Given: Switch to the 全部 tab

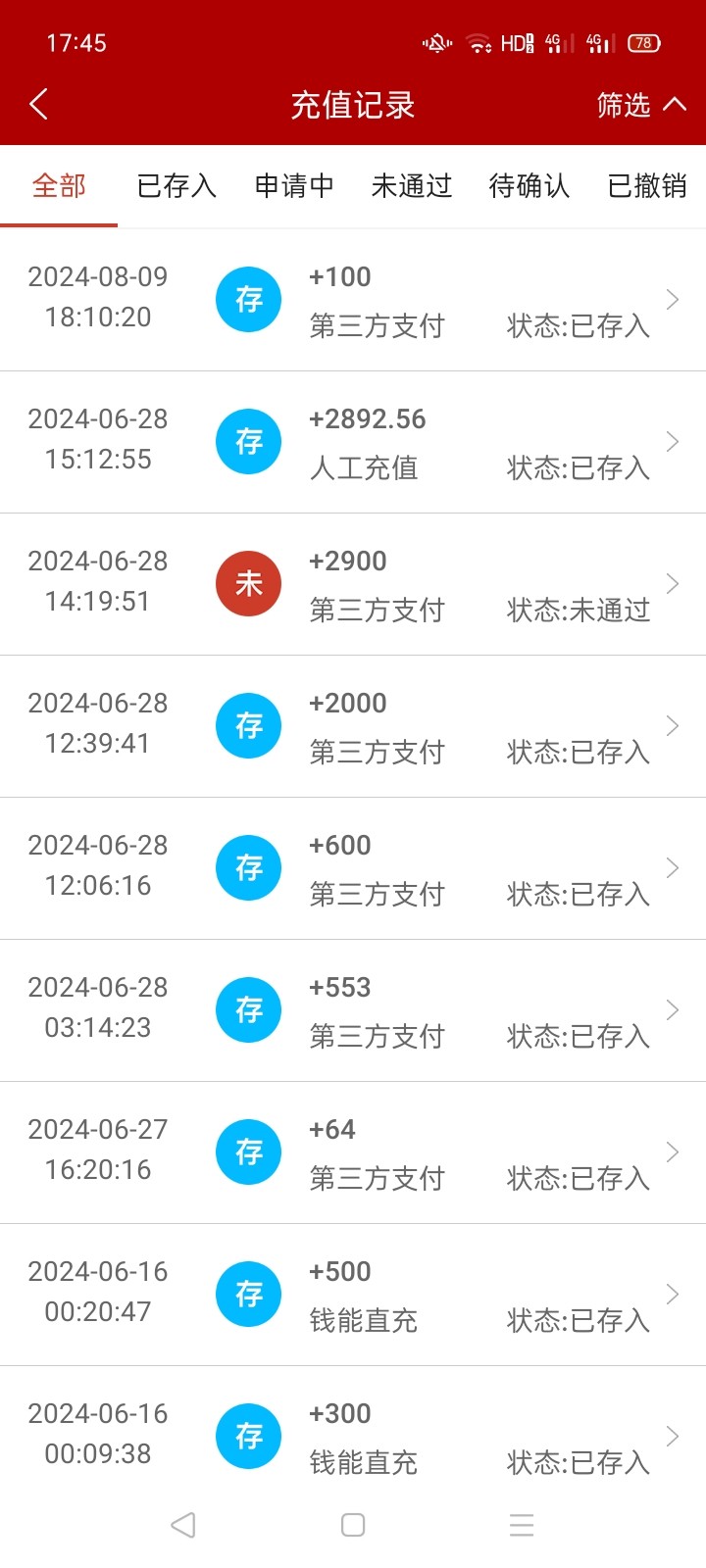Looking at the screenshot, I should pyautogui.click(x=59, y=186).
